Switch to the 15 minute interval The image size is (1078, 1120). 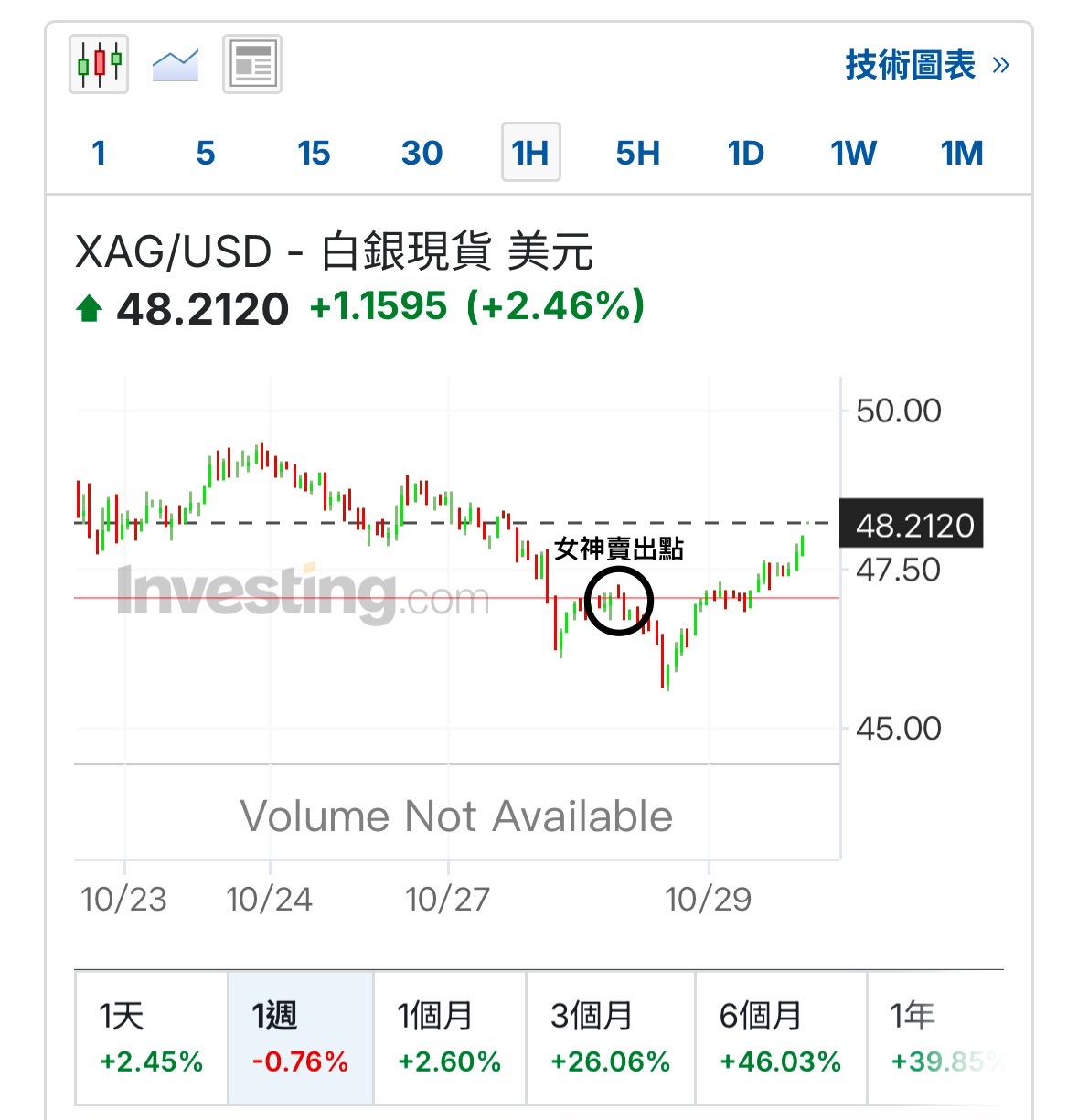tap(314, 153)
